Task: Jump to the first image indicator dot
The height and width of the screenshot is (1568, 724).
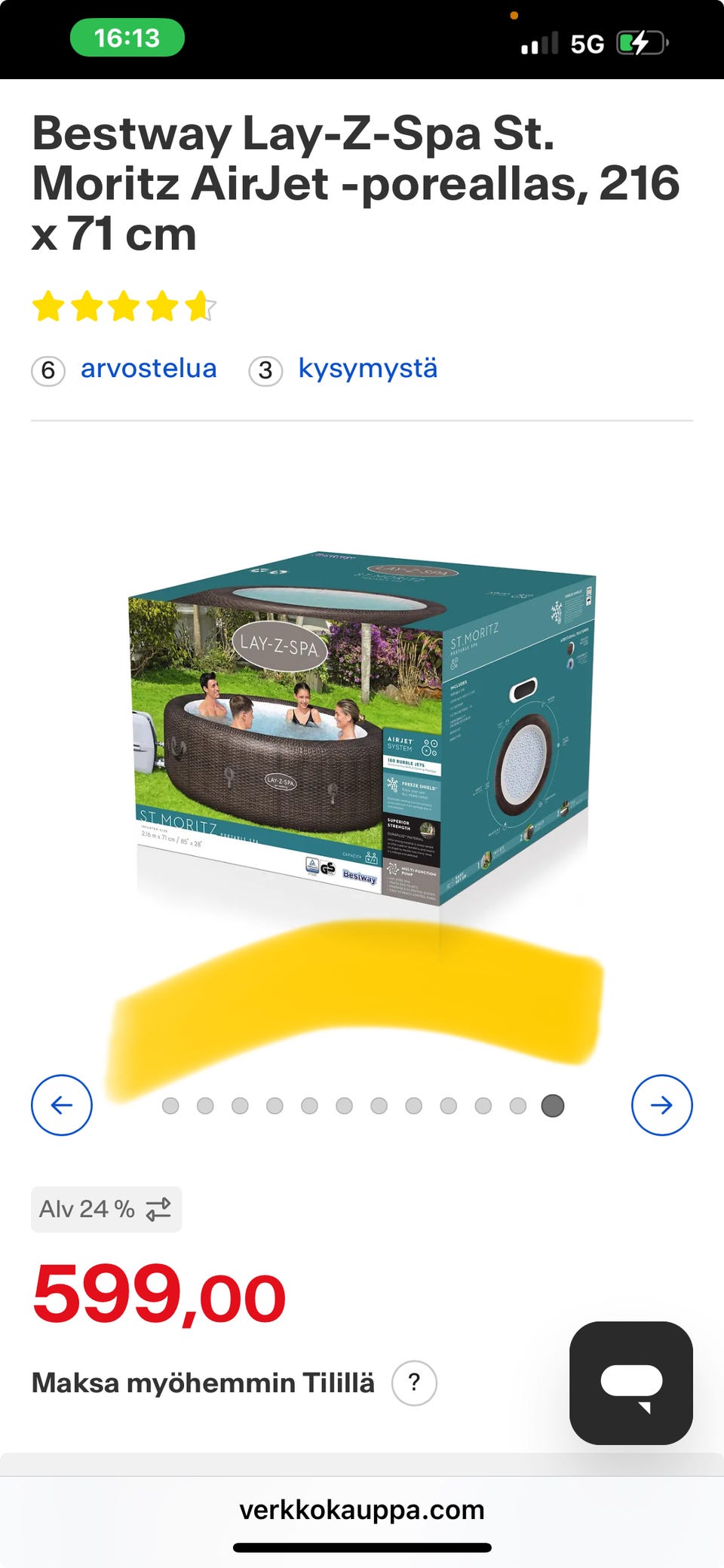Action: point(170,1106)
